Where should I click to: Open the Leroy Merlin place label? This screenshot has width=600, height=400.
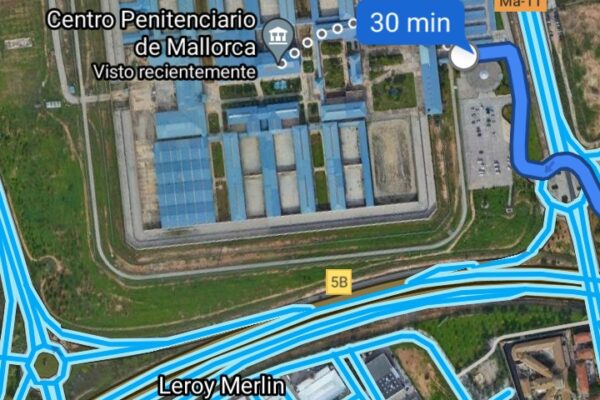(222, 385)
